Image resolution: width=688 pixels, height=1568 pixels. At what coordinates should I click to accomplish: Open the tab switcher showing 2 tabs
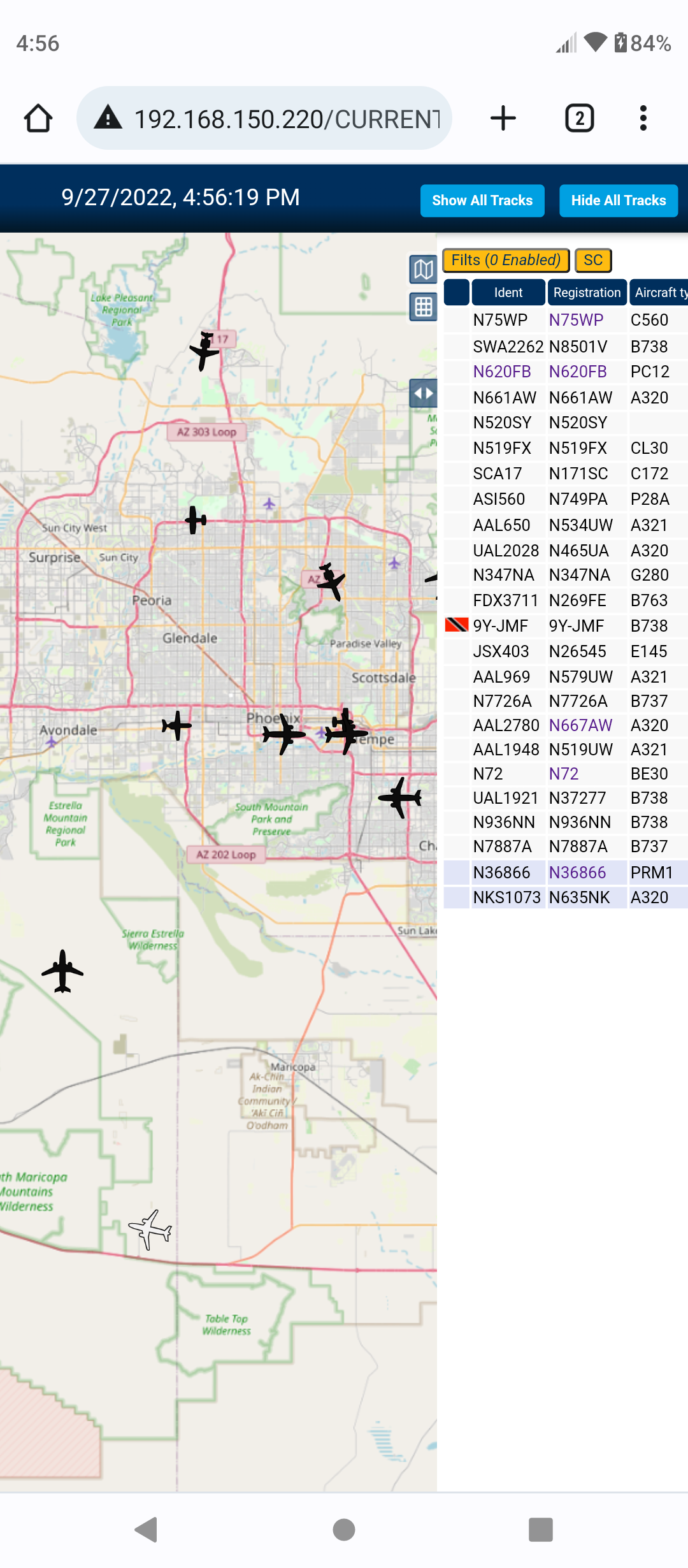click(x=580, y=118)
